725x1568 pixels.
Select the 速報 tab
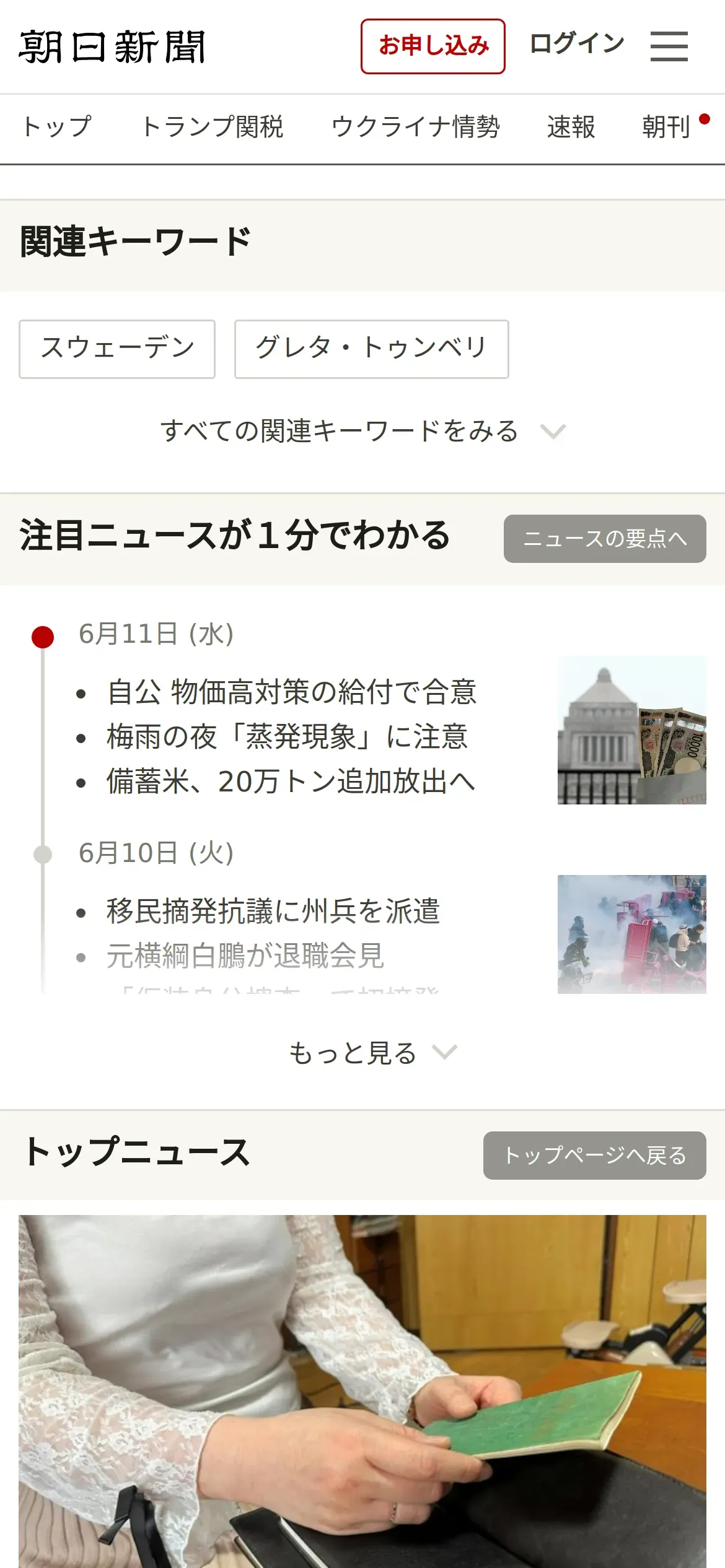pyautogui.click(x=571, y=127)
